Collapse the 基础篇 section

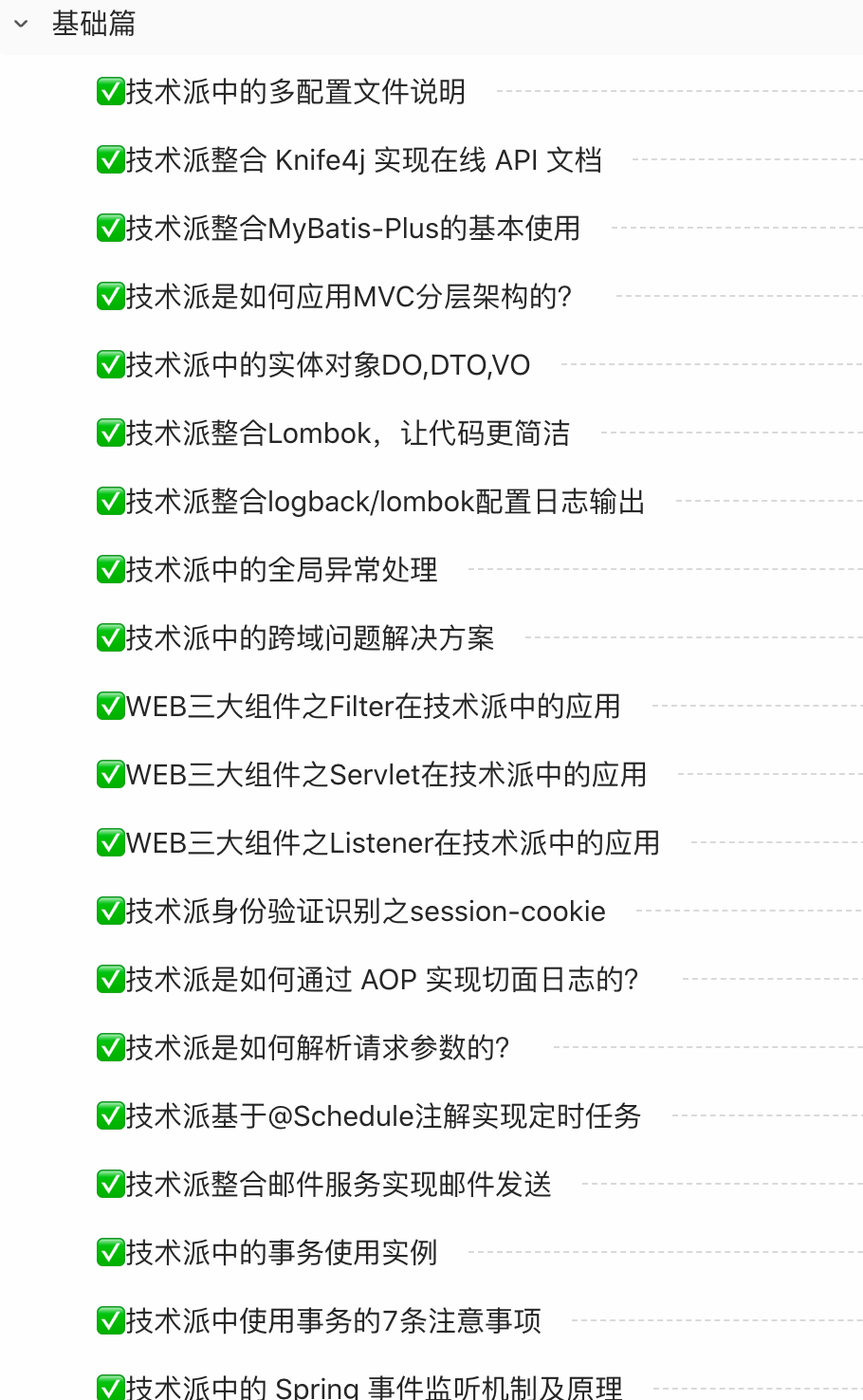point(22,24)
